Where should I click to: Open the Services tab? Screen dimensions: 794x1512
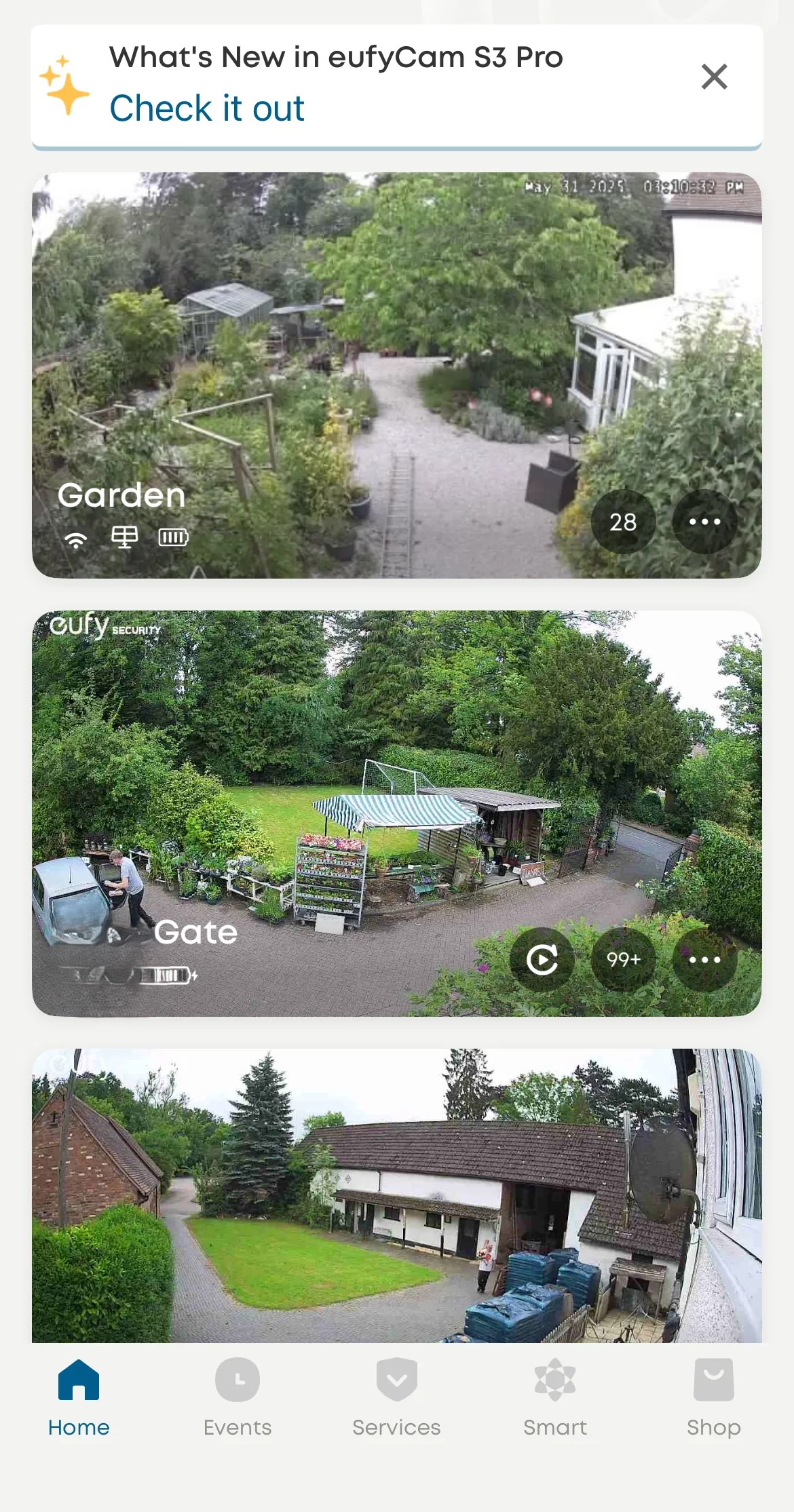[396, 1399]
